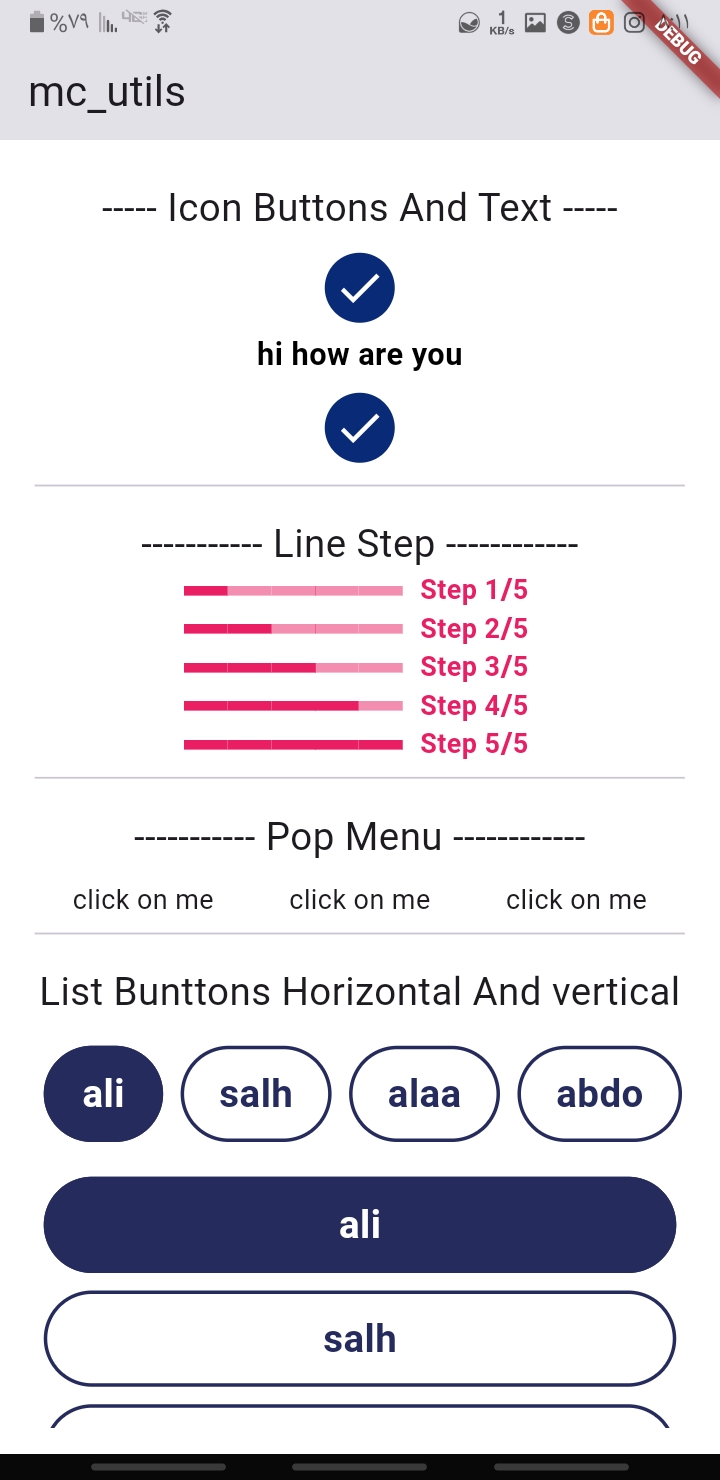Tap the checkmark icon above the greeting text

(360, 288)
